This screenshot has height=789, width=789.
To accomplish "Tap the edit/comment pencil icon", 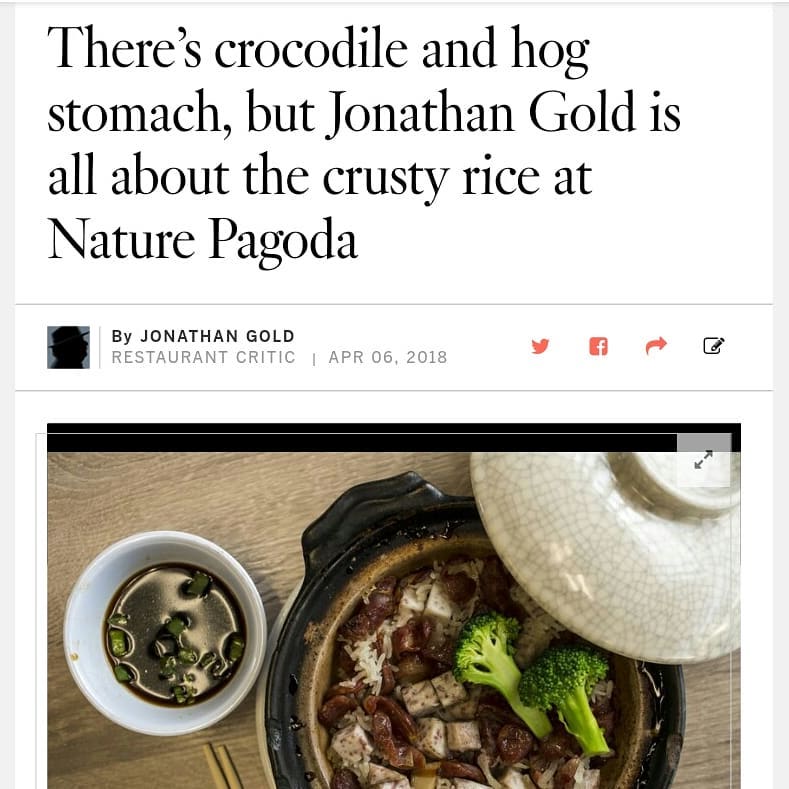I will [714, 346].
